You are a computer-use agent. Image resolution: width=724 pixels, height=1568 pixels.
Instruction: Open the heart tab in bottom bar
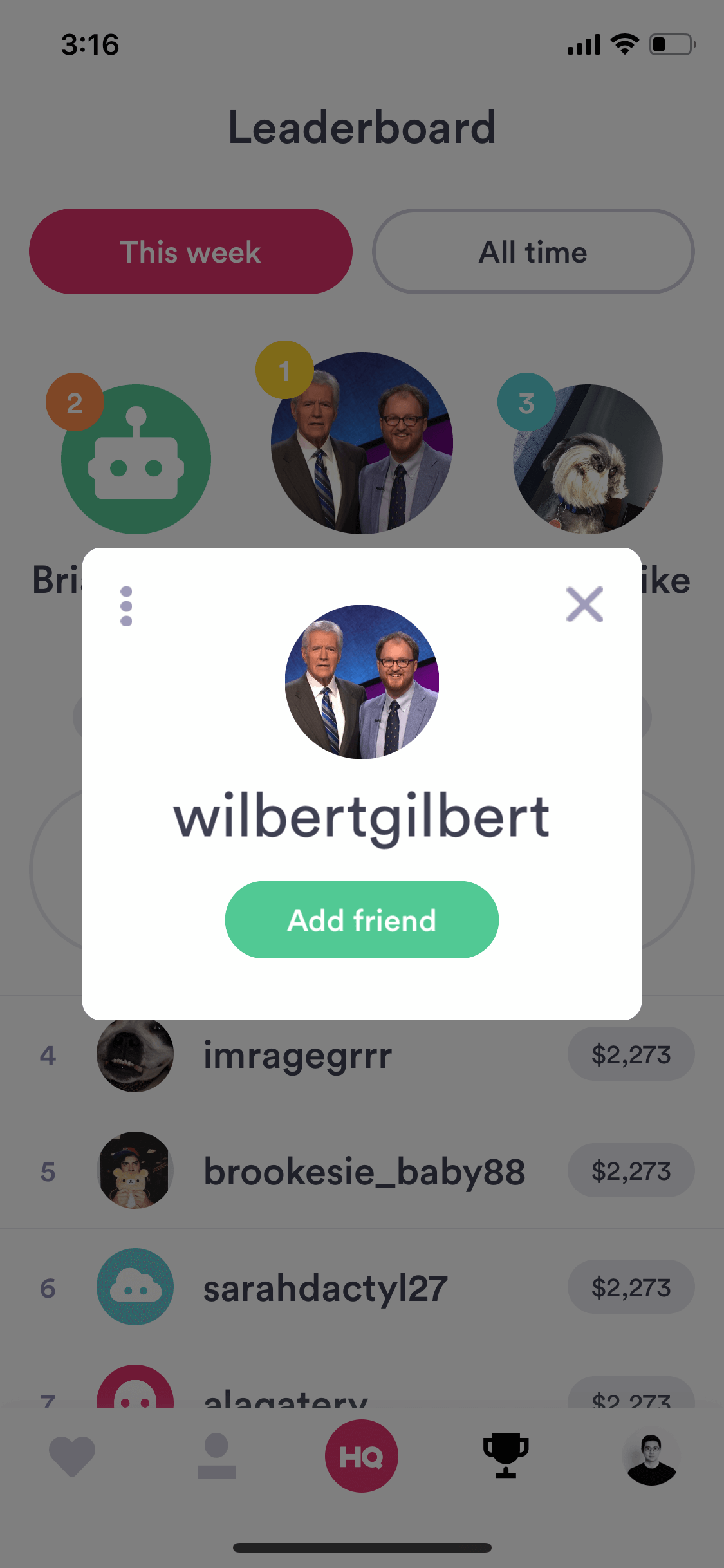tap(72, 1456)
